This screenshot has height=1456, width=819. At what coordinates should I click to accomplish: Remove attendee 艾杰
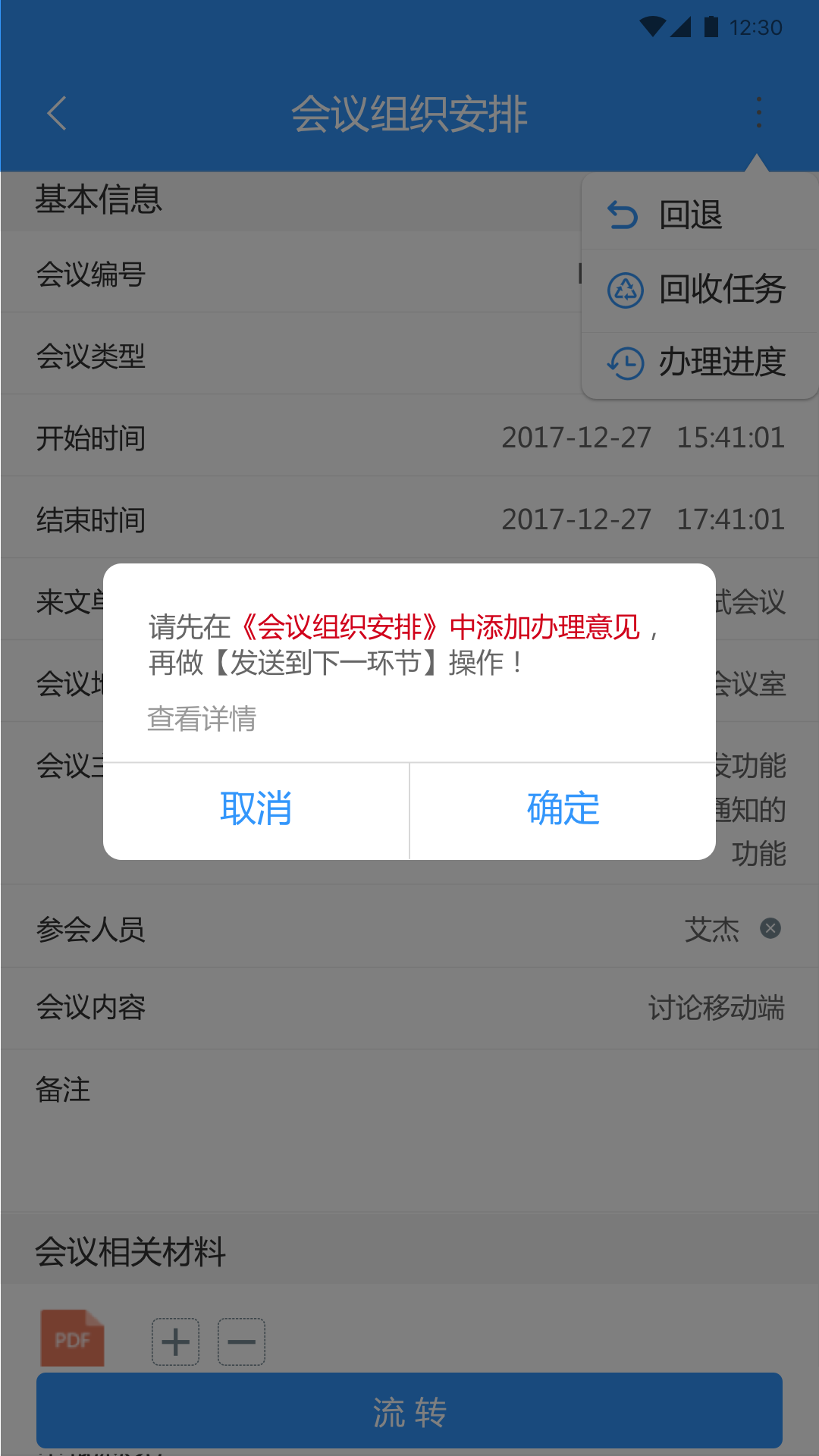coord(770,928)
